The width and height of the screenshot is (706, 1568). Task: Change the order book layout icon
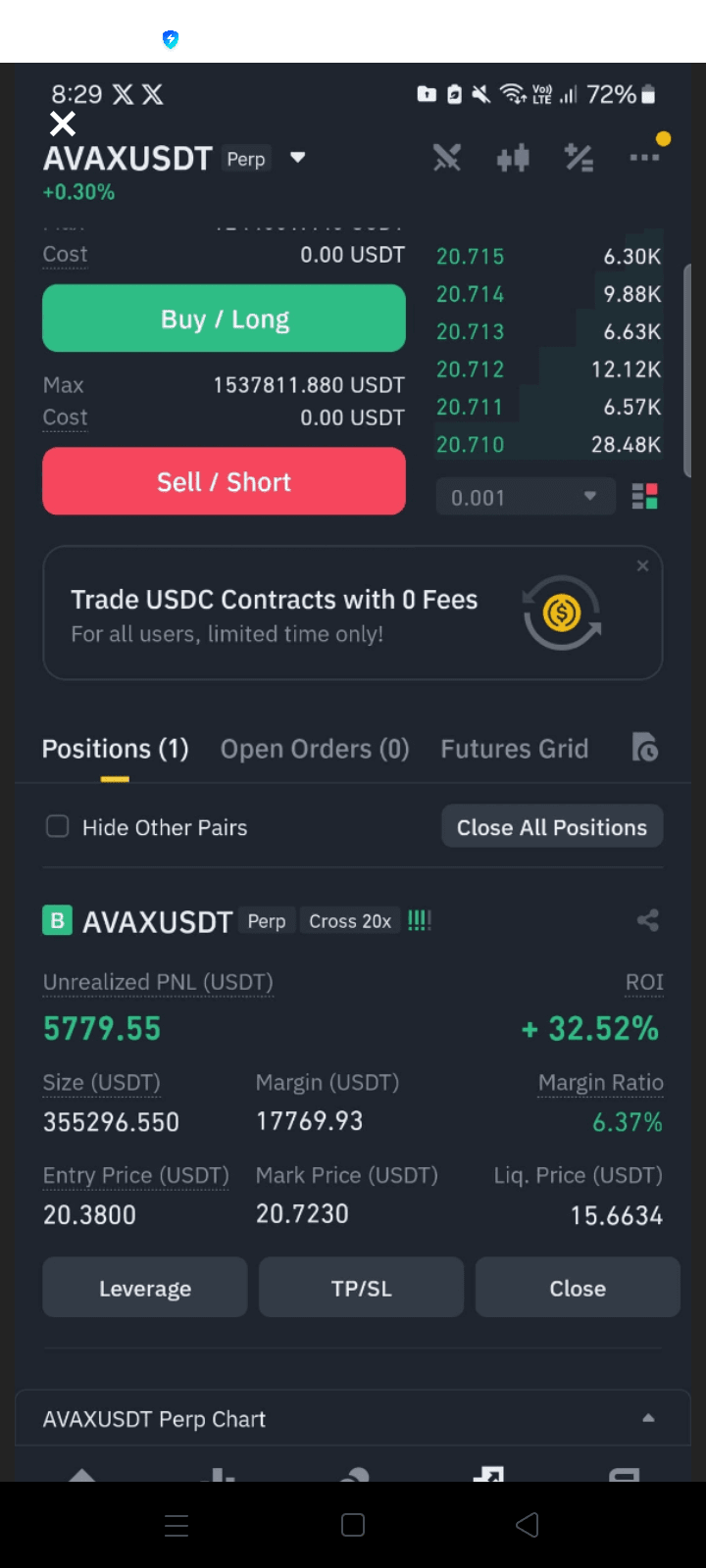pos(644,497)
